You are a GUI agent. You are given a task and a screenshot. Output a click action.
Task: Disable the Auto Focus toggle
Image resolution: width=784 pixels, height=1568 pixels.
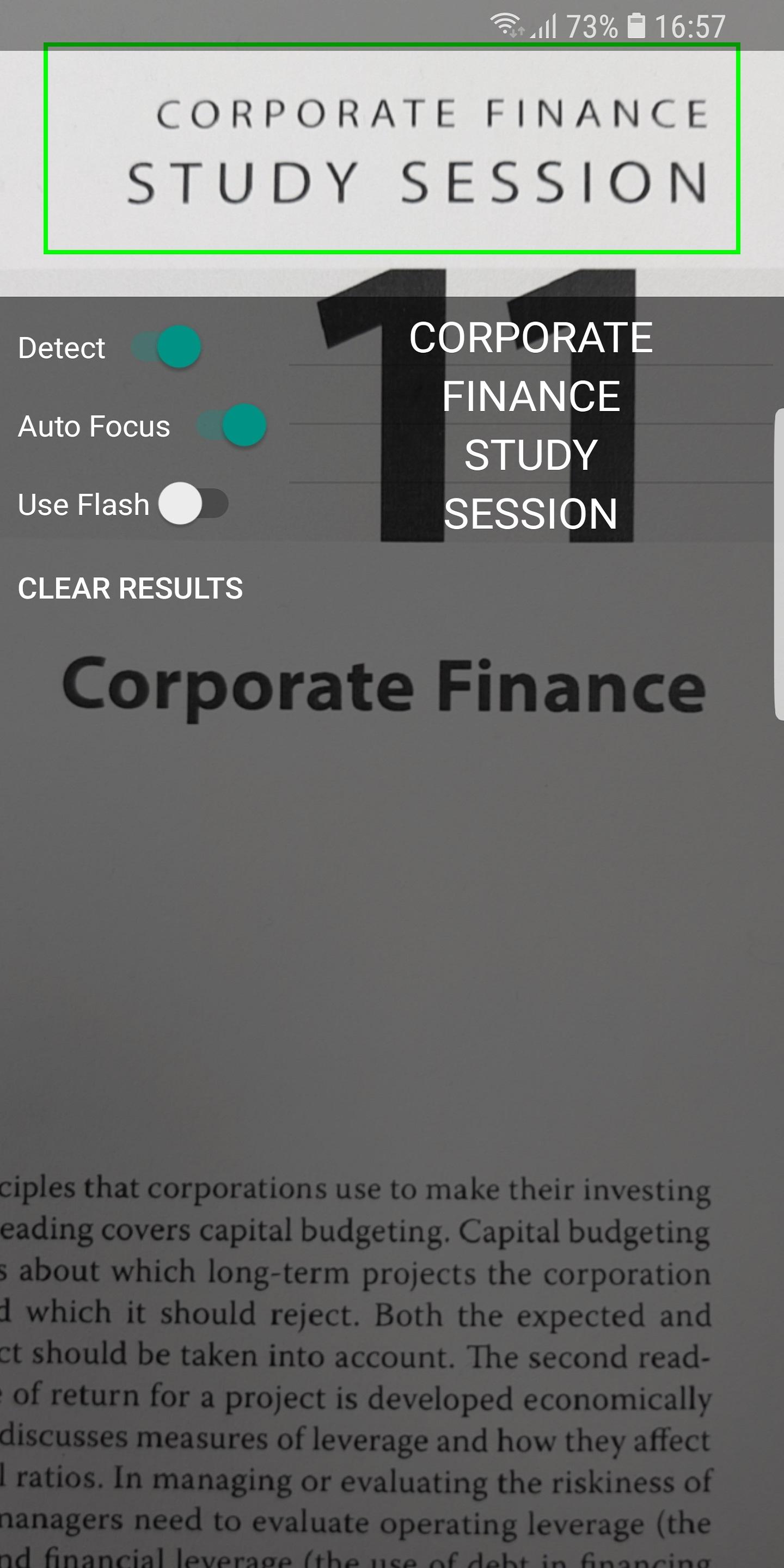tap(231, 425)
